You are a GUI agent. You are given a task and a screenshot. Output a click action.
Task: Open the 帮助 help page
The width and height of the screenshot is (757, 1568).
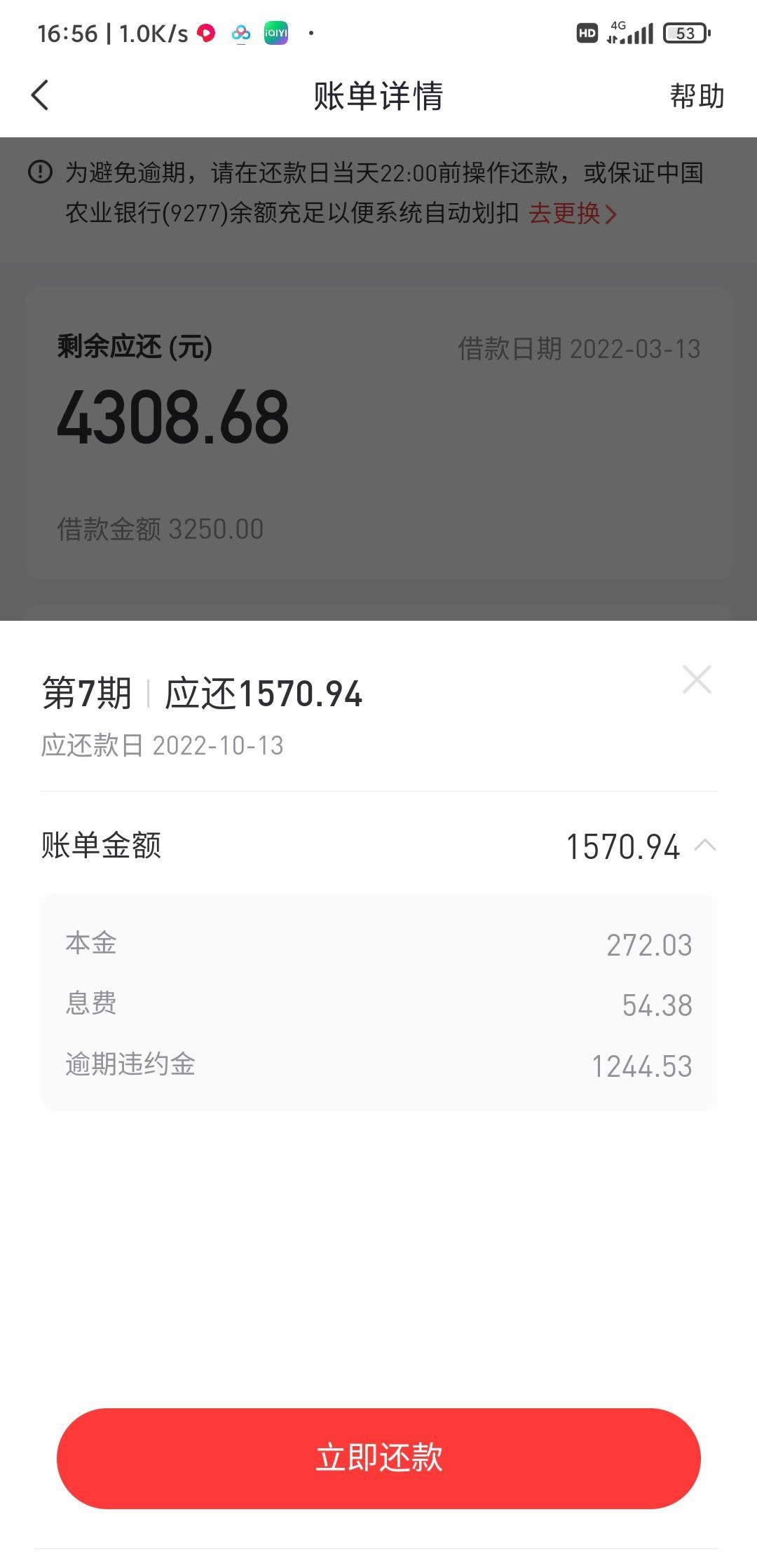click(x=697, y=96)
